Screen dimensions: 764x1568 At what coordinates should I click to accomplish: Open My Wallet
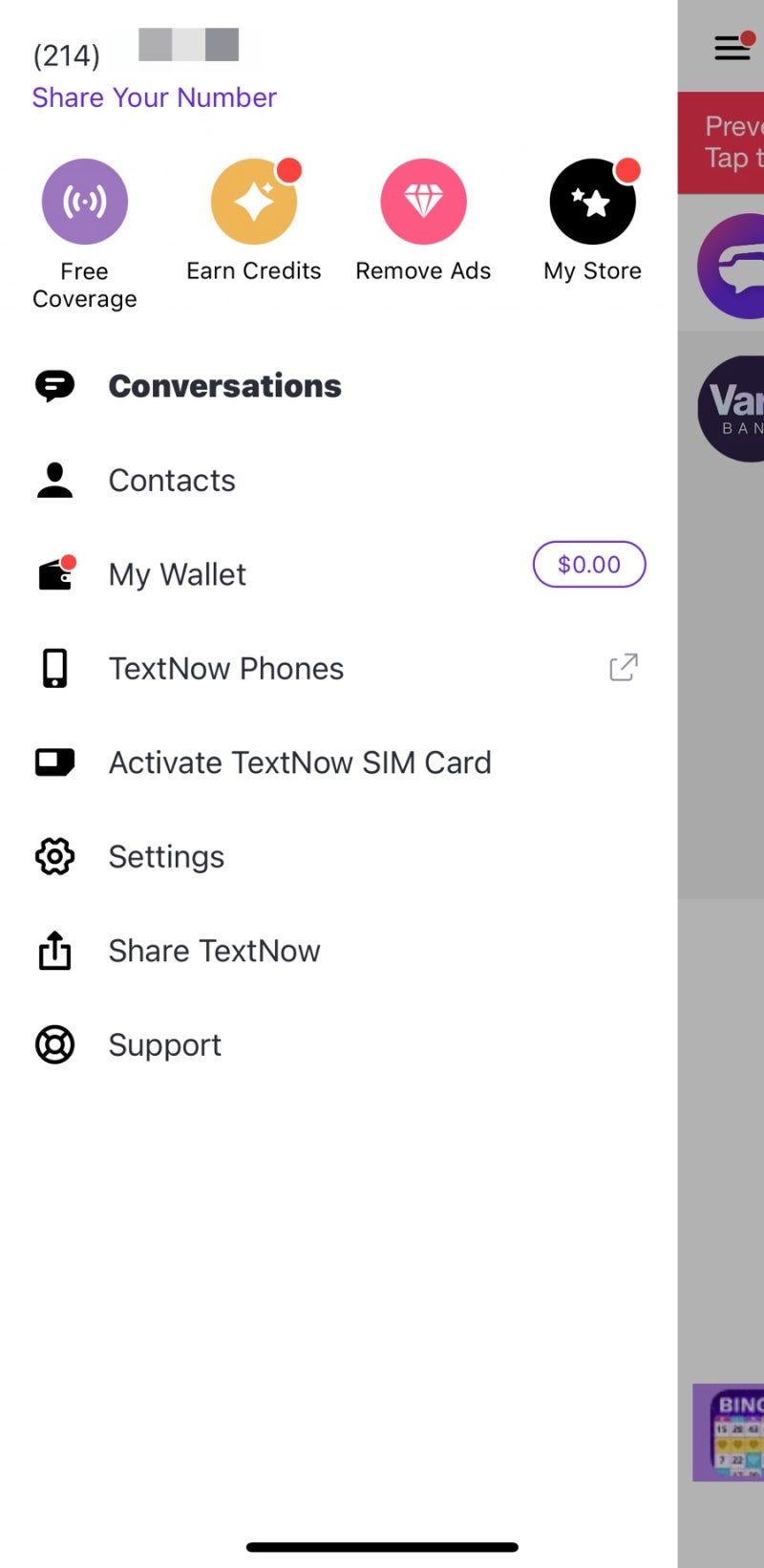(339, 574)
